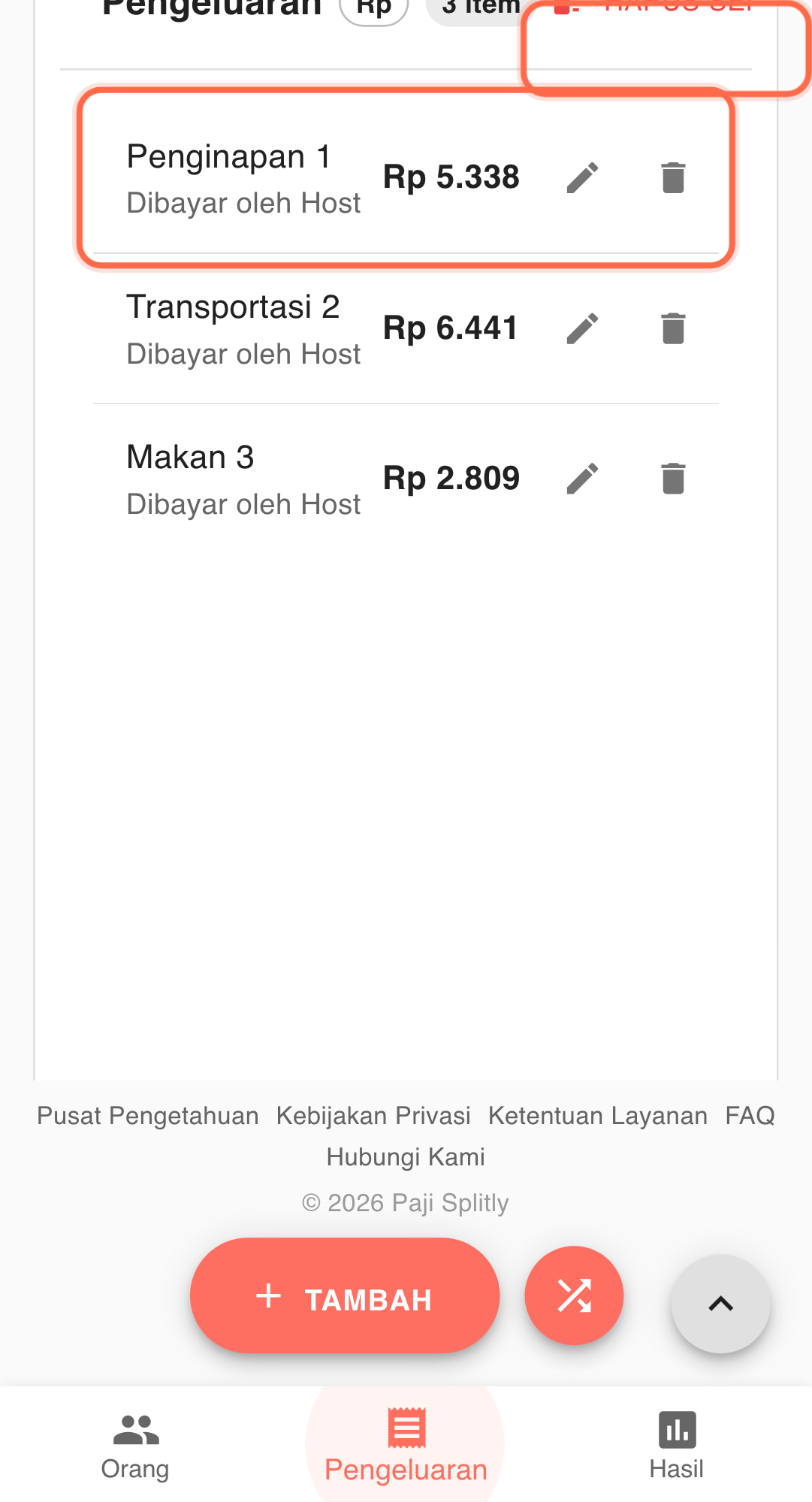Delete the Transportasi 2 expense
The height and width of the screenshot is (1502, 812).
(673, 328)
